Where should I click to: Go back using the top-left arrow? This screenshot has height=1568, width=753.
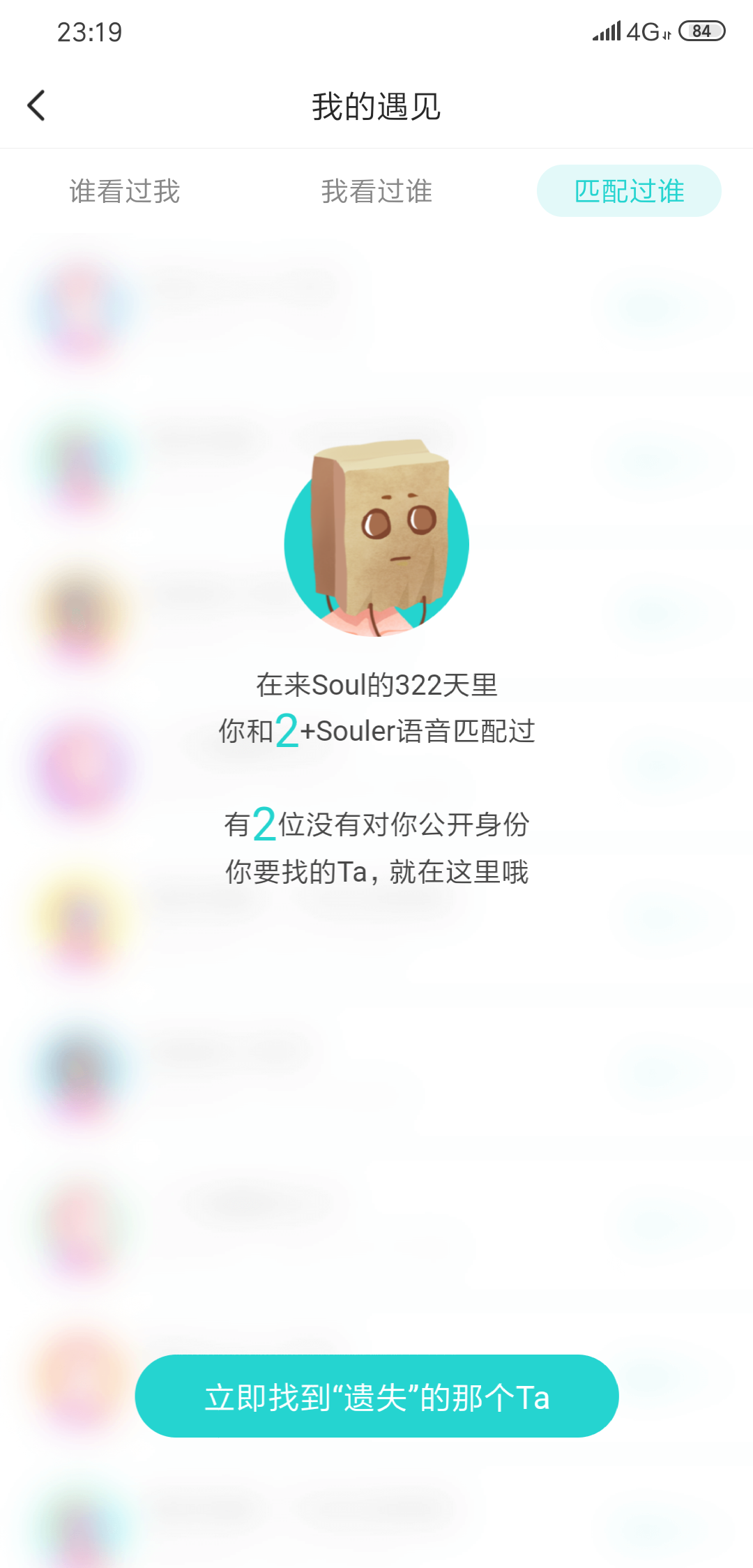pos(36,106)
